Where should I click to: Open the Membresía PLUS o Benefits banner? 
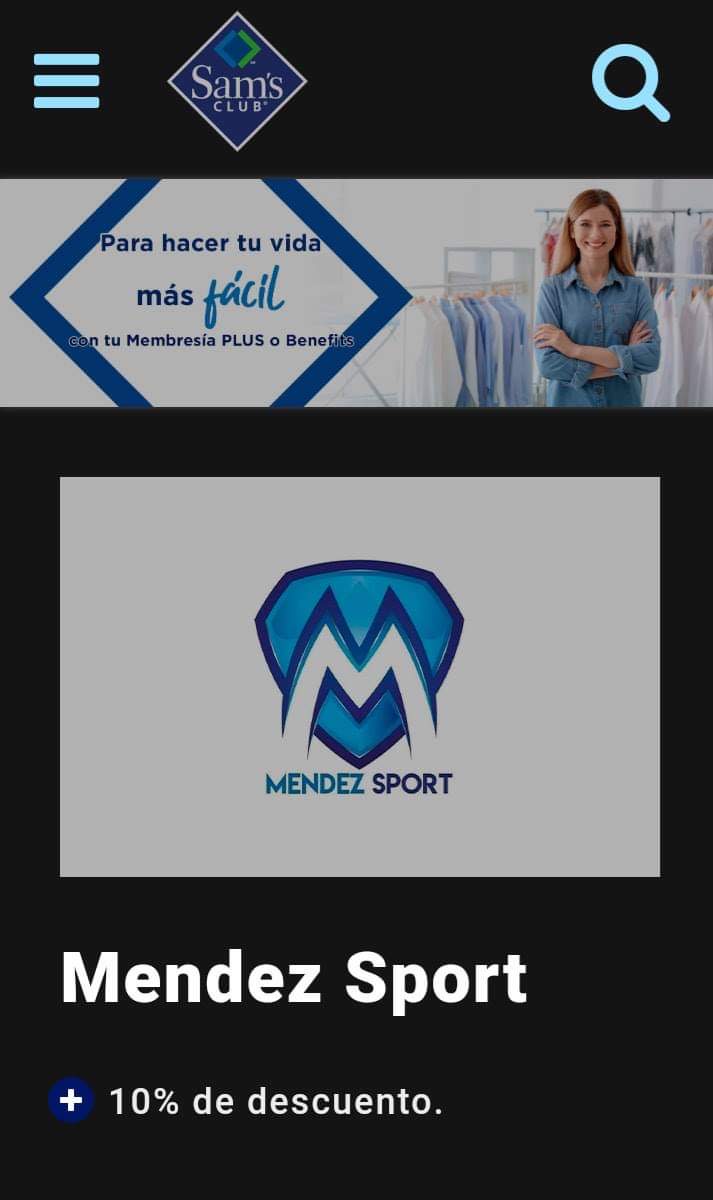click(356, 293)
